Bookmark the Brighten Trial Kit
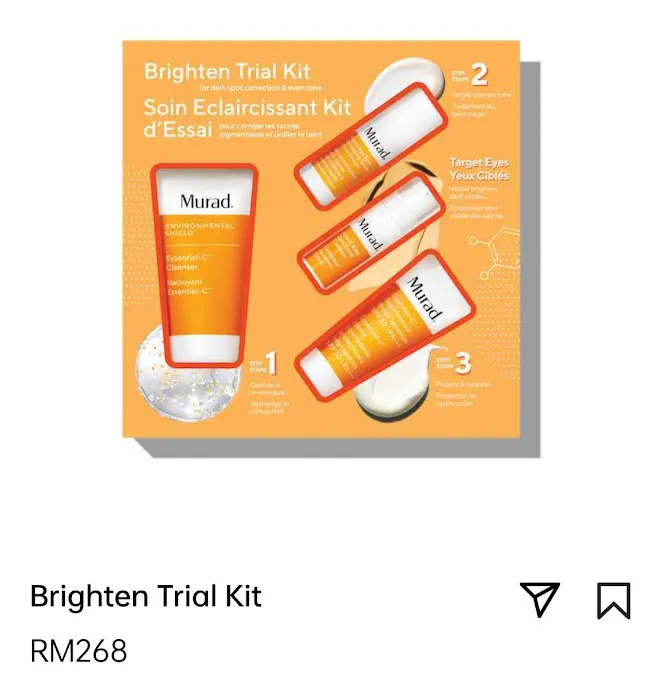 [x=613, y=599]
